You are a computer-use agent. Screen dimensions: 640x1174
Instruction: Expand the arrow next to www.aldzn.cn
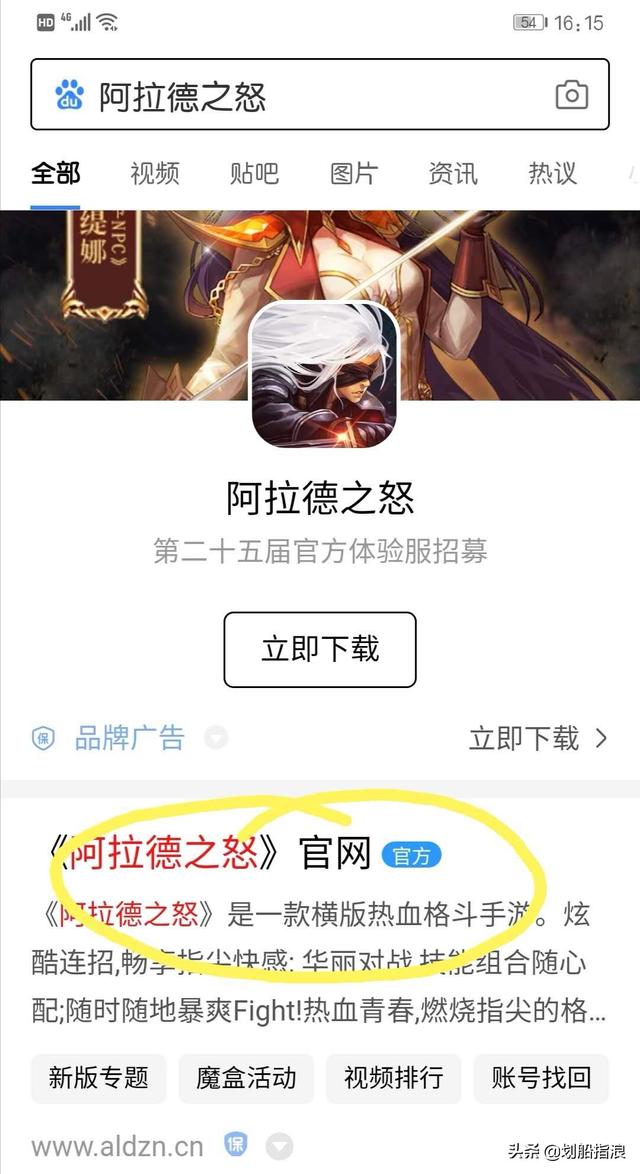point(280,1146)
